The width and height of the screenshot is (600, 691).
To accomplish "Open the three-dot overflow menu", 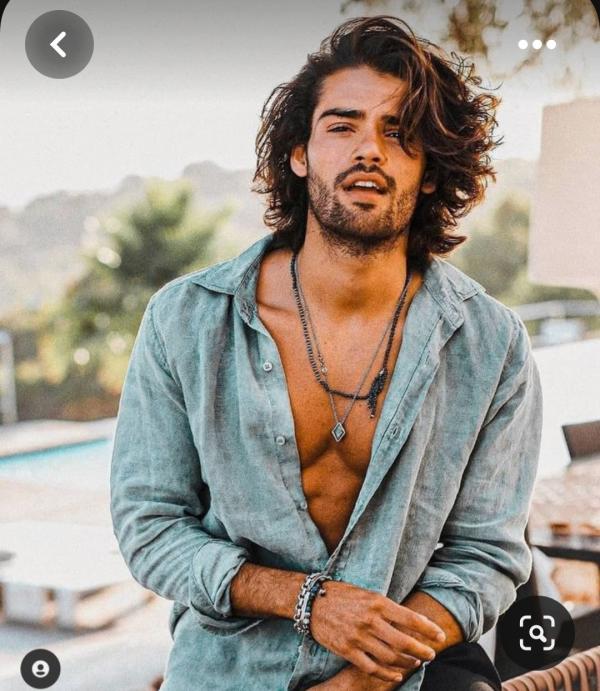I will coord(537,44).
